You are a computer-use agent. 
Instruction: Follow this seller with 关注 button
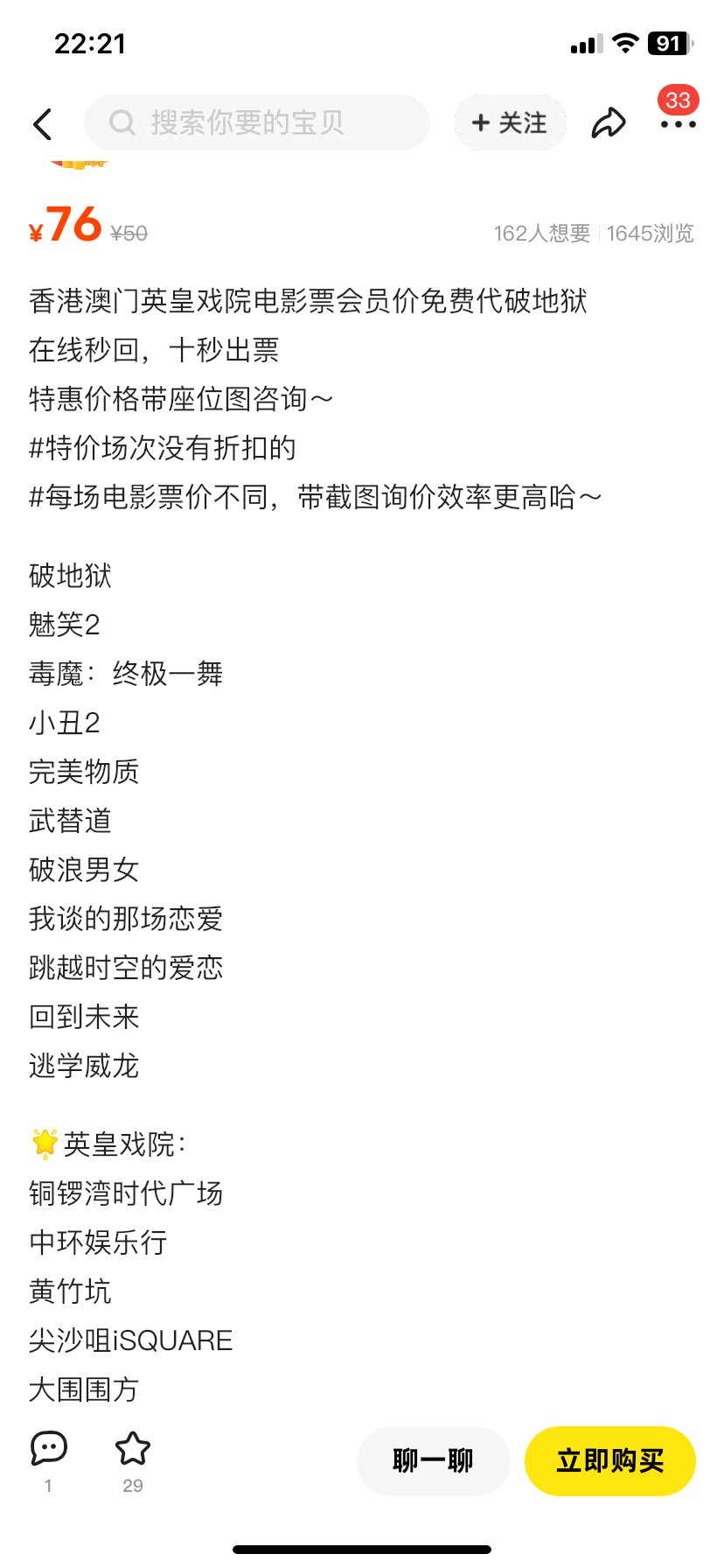coord(510,122)
